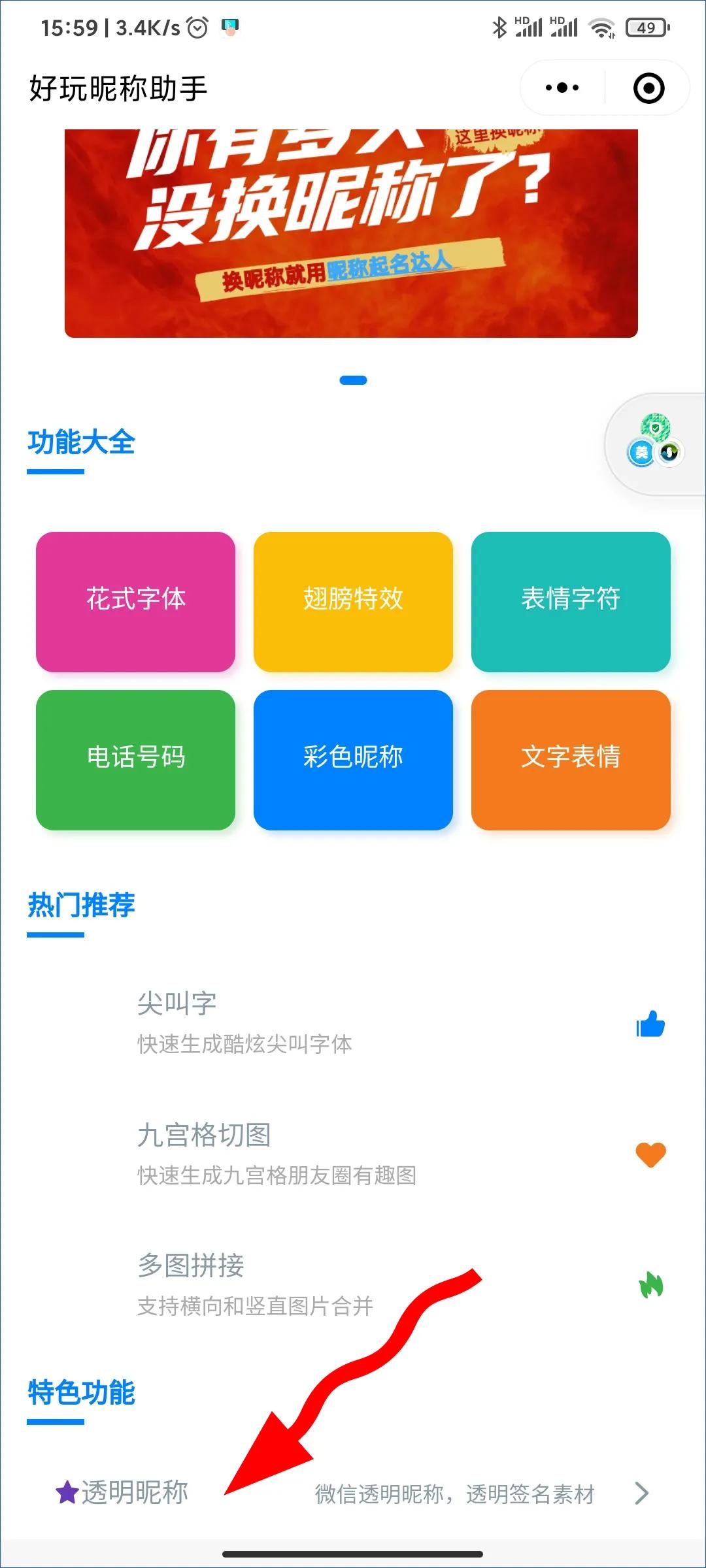Tap the thumbs-up icon beside 尖叫字
Viewport: 706px width, 1568px height.
(650, 1023)
